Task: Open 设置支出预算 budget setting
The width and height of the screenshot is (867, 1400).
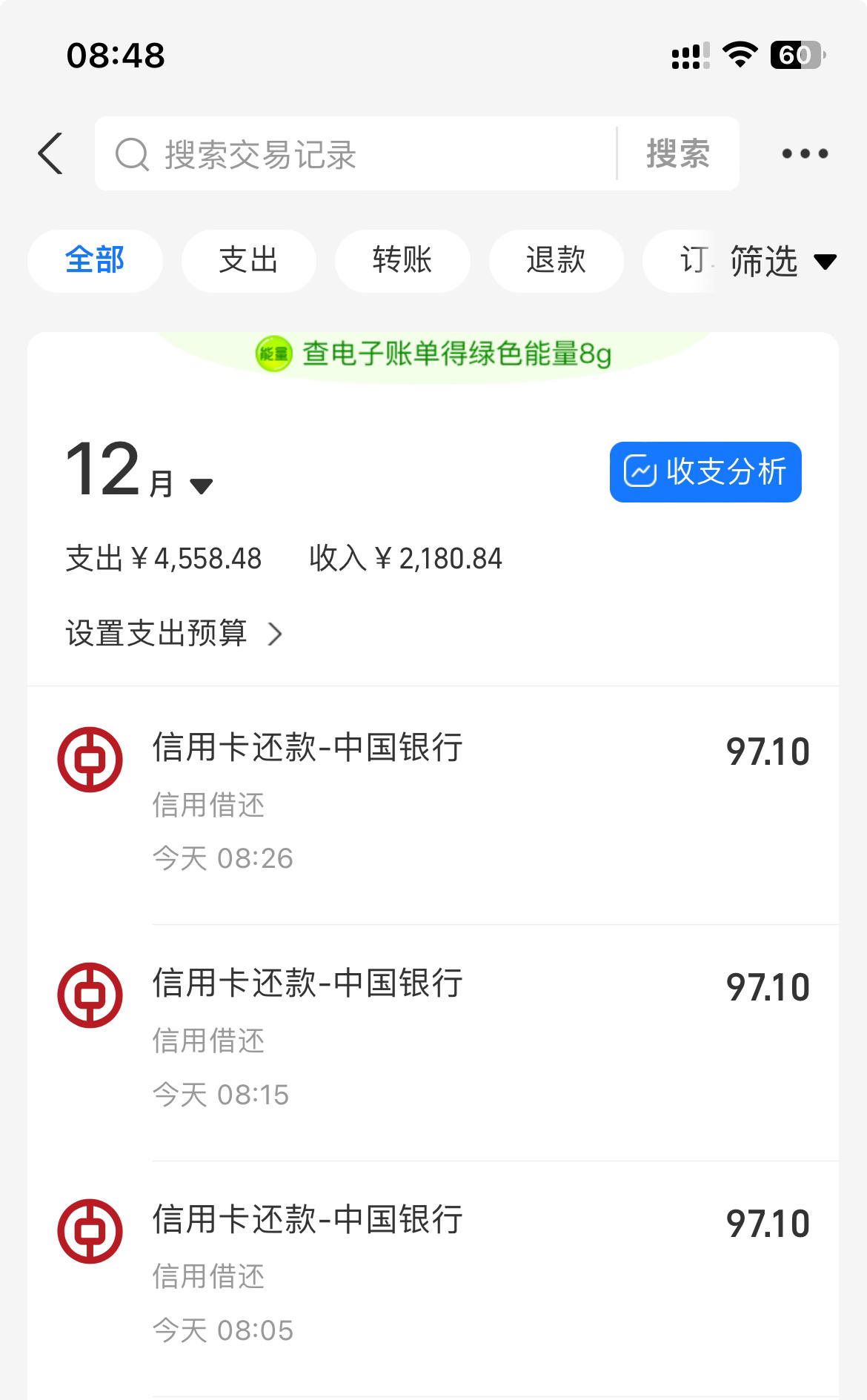Action: [174, 634]
